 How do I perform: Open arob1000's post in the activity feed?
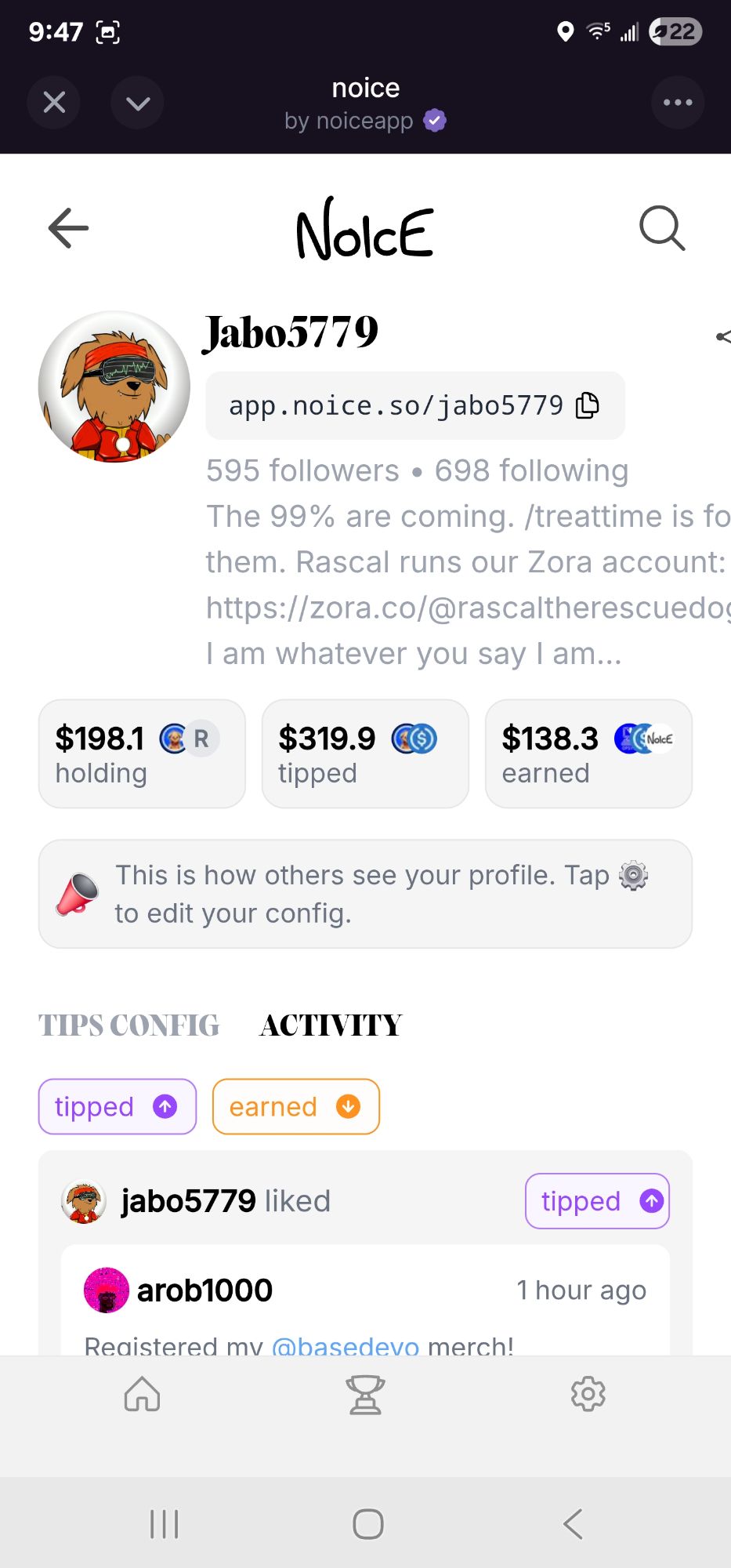(x=365, y=1301)
